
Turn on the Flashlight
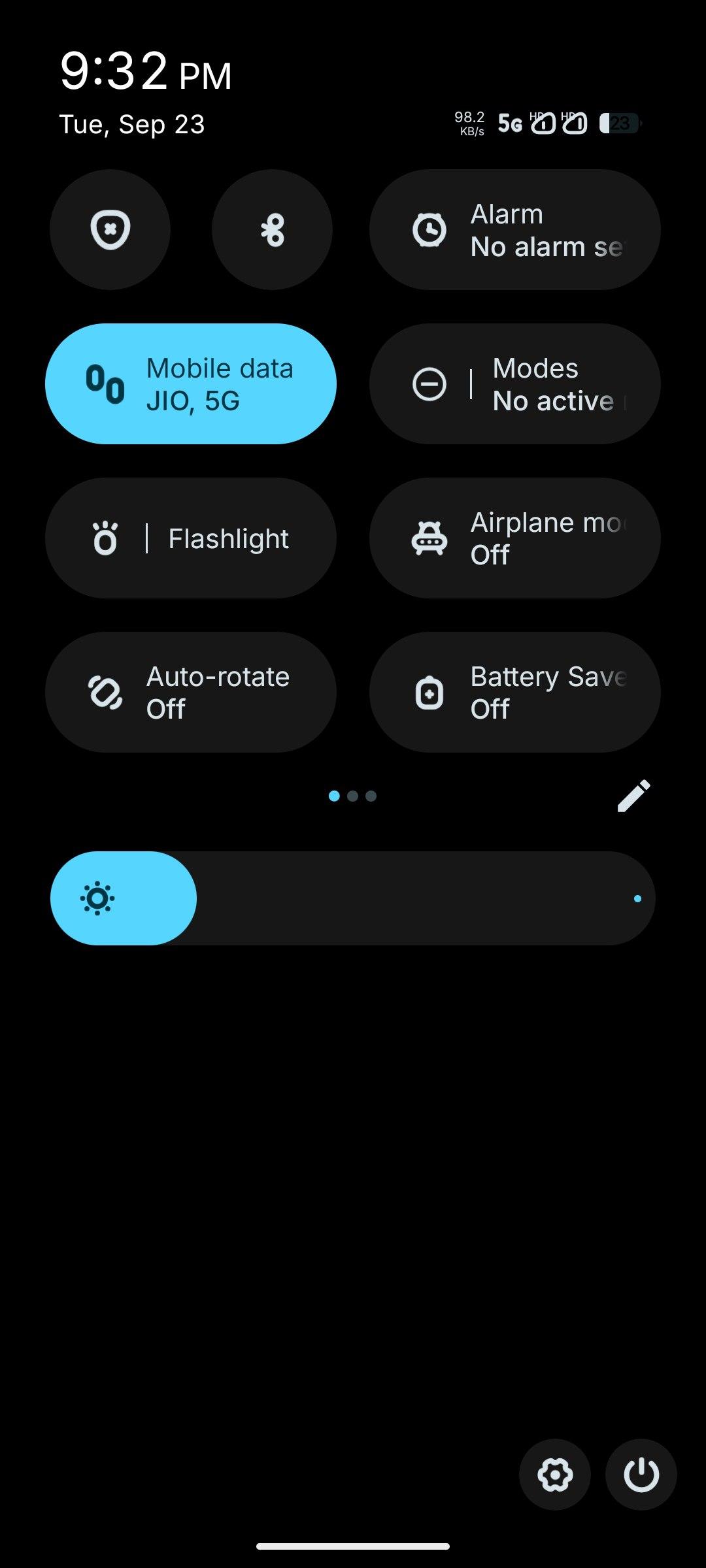click(x=191, y=538)
